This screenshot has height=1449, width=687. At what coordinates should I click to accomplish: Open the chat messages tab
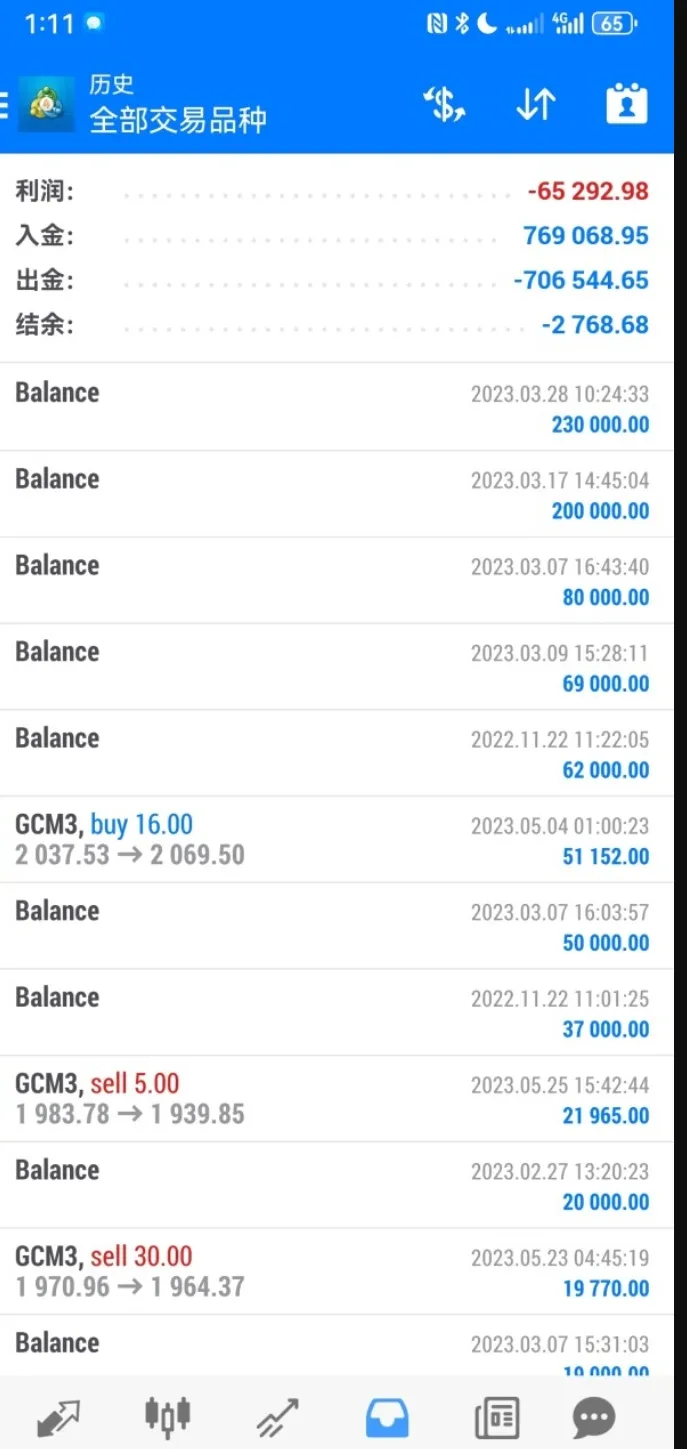[594, 1417]
